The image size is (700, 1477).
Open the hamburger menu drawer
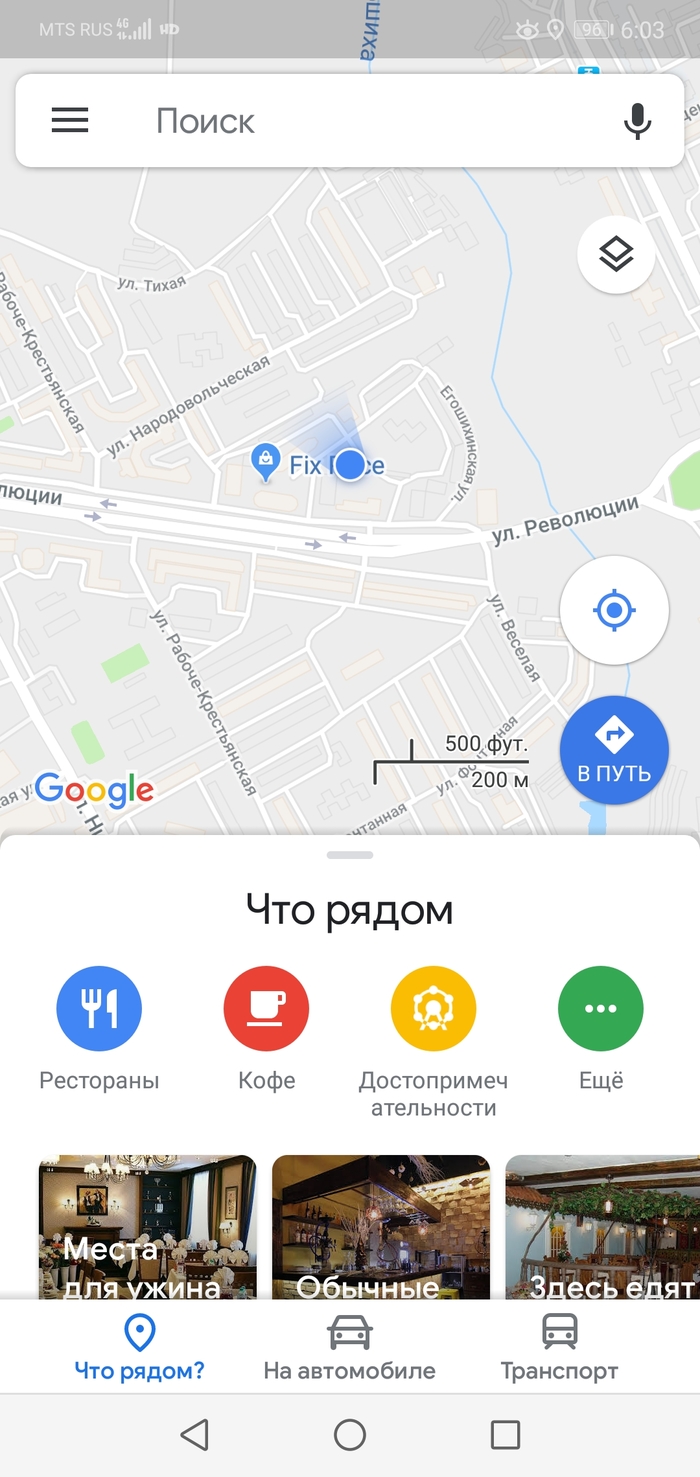click(70, 121)
